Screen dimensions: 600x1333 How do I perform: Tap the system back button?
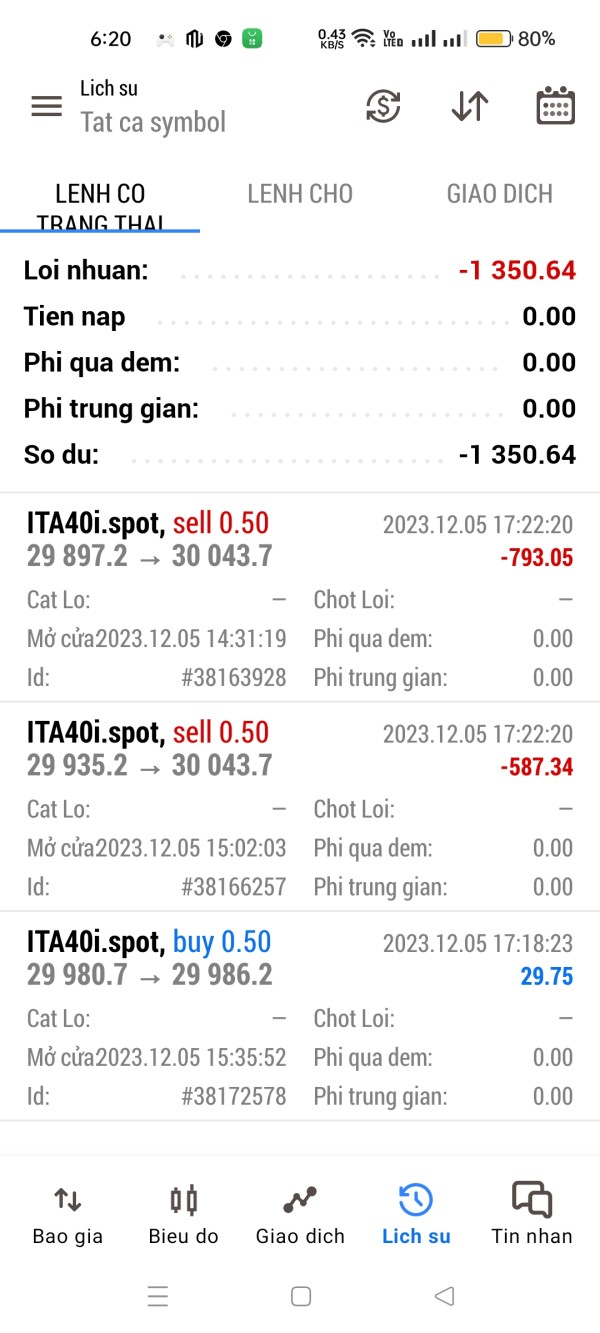444,1297
